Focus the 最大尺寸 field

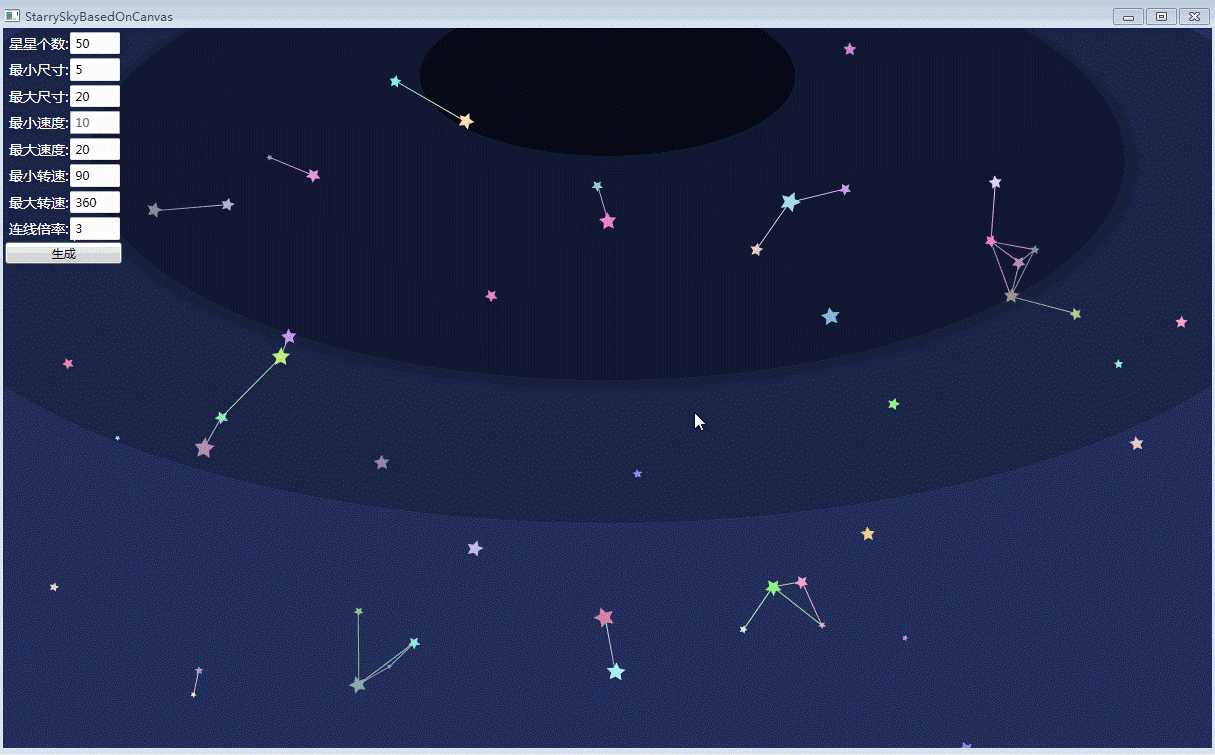pyautogui.click(x=95, y=96)
